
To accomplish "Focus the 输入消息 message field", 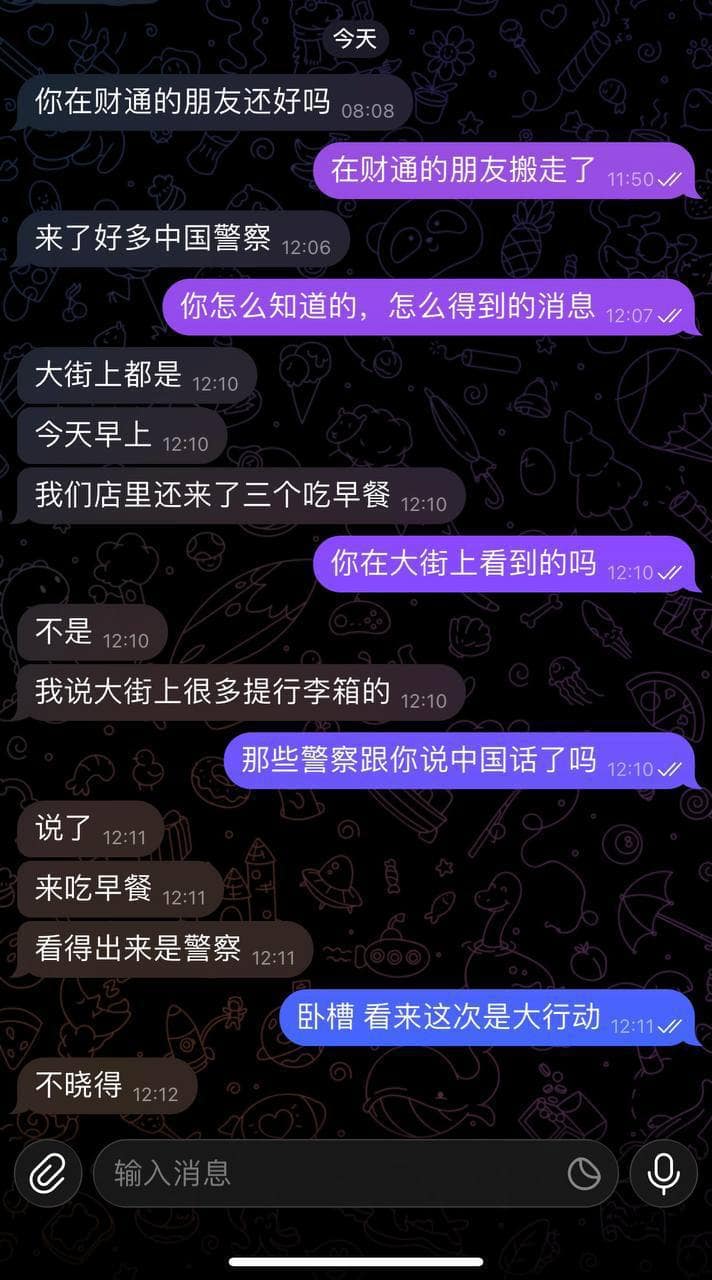I will [x=330, y=1173].
